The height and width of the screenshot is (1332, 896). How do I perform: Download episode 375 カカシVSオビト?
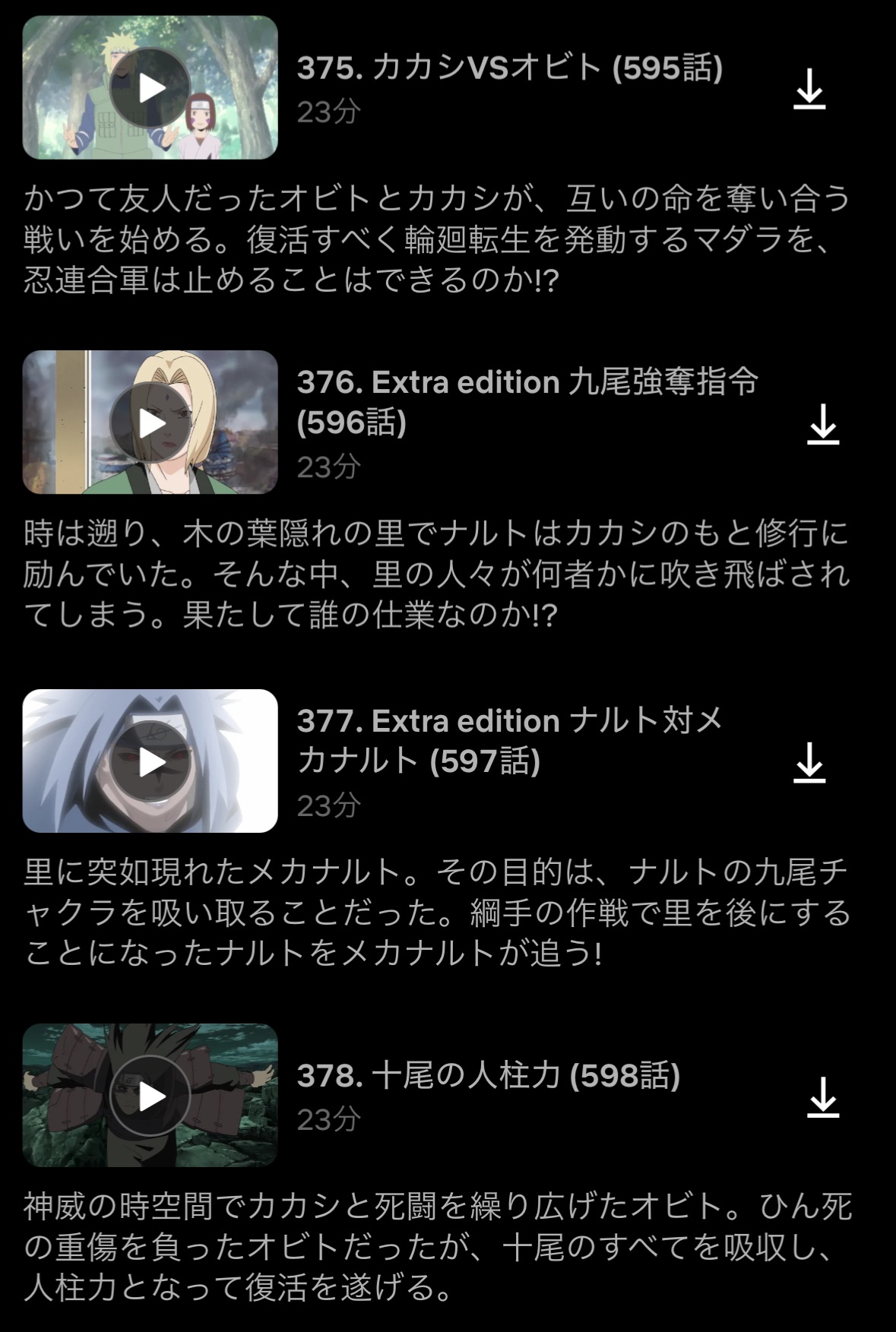point(809,89)
